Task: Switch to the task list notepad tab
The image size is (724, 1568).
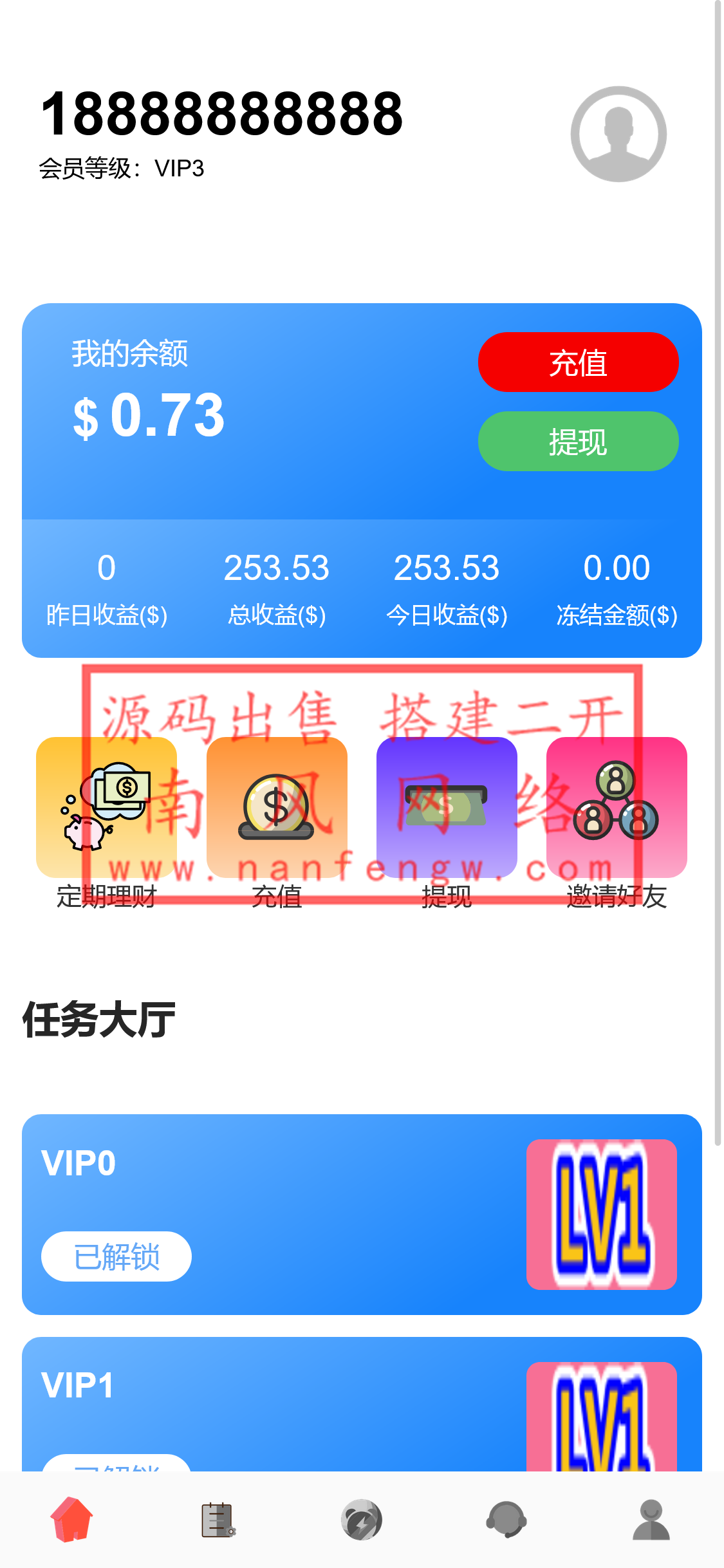Action: [x=218, y=1520]
